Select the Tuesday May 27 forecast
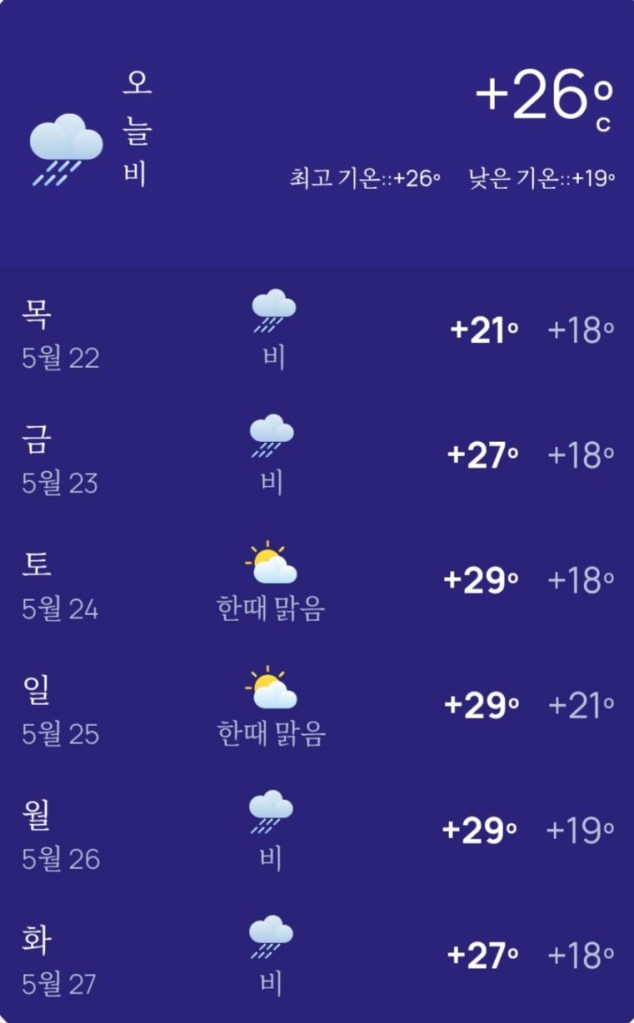The width and height of the screenshot is (634, 1023). pyautogui.click(x=316, y=956)
